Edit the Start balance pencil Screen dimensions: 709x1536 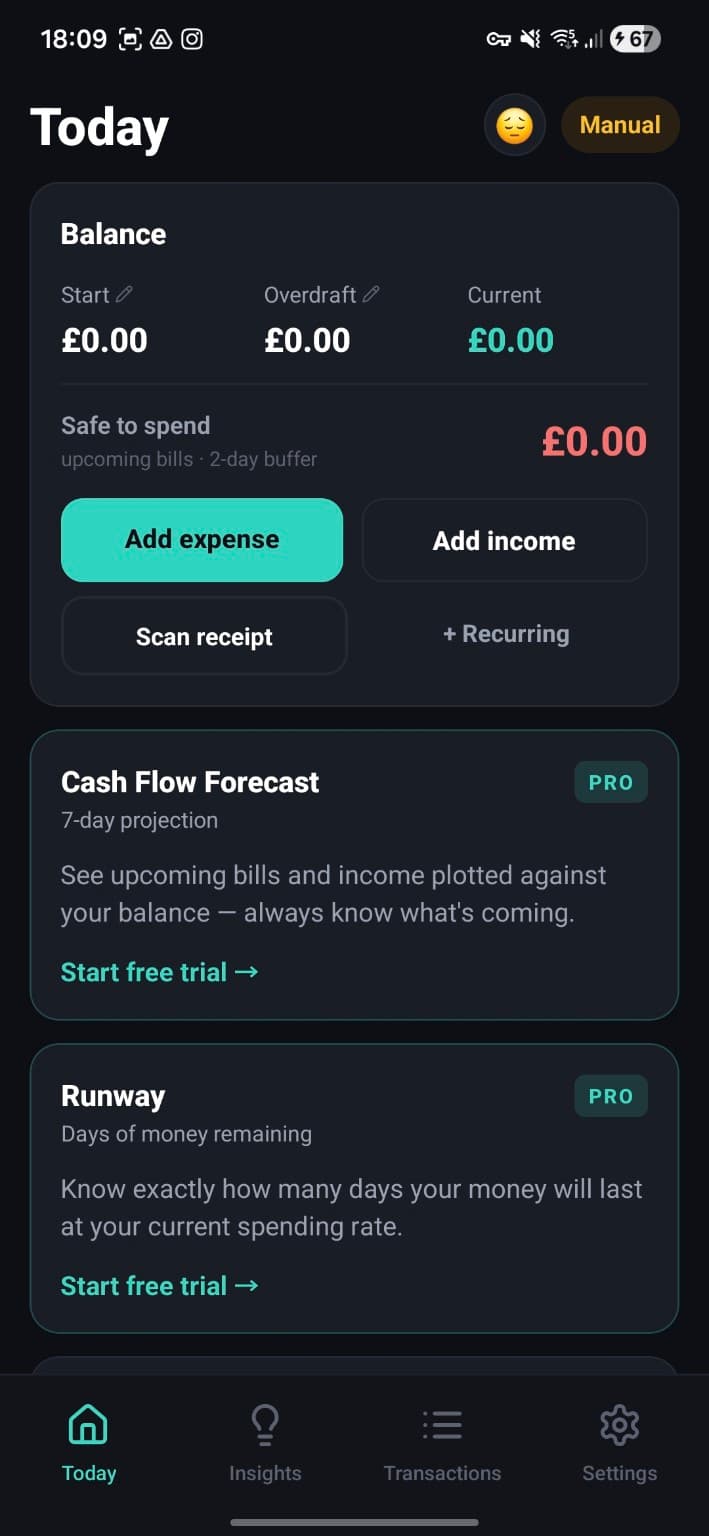pos(124,294)
